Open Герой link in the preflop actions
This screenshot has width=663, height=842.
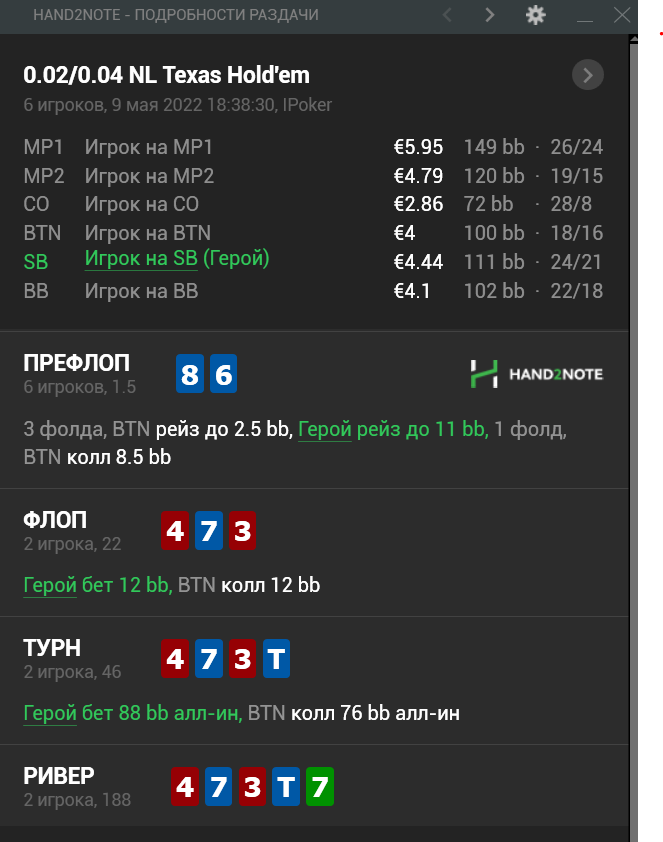click(x=324, y=430)
